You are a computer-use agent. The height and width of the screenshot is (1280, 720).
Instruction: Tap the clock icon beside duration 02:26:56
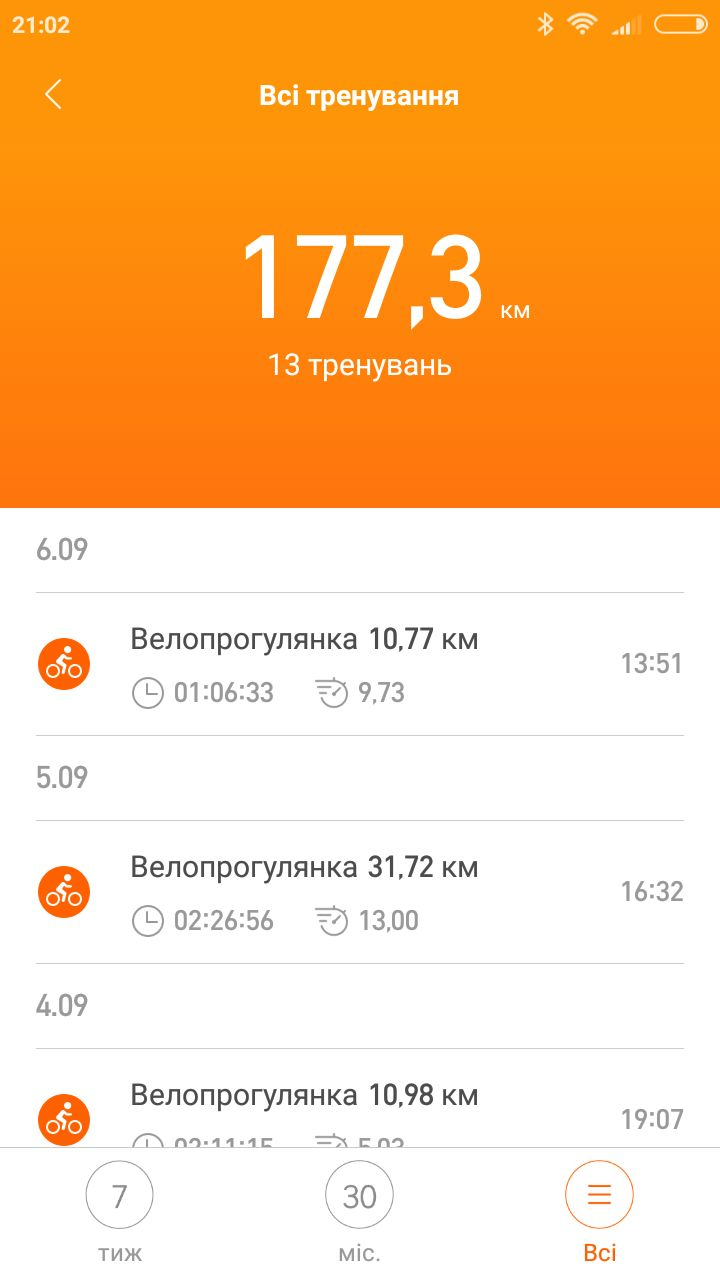point(147,921)
